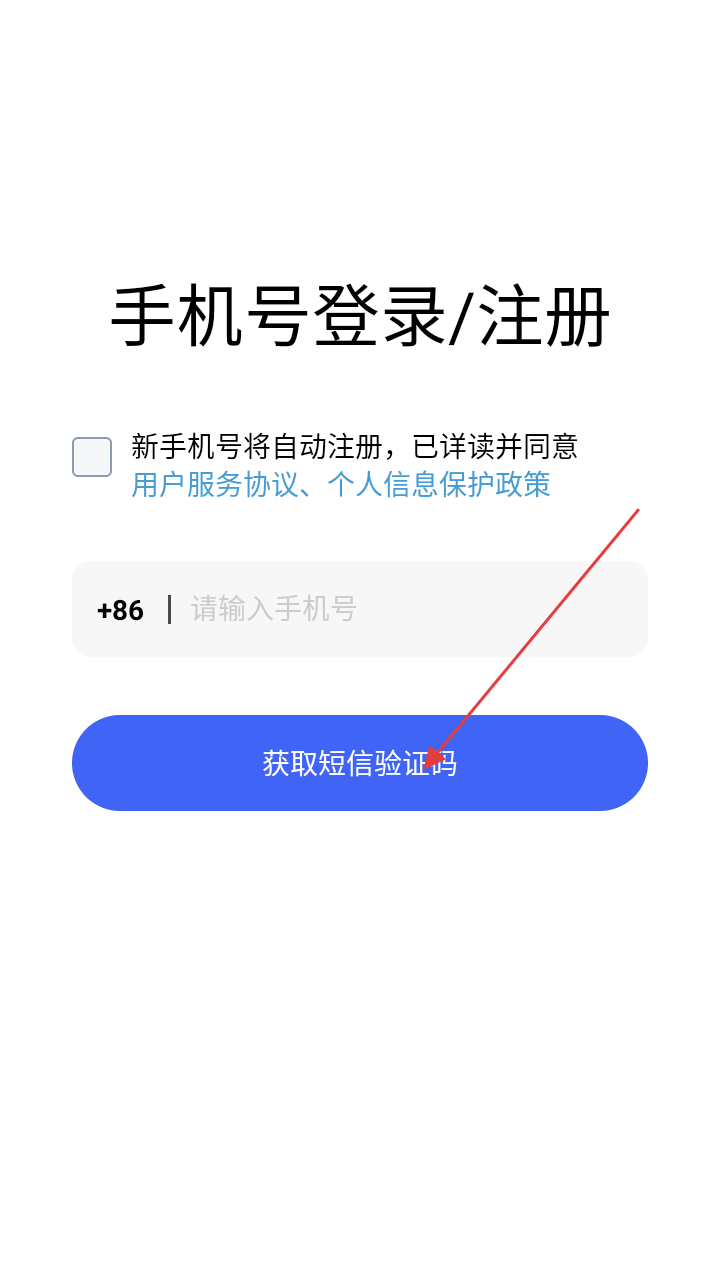Select the +86 country code
This screenshot has width=720, height=1280.
coord(120,610)
